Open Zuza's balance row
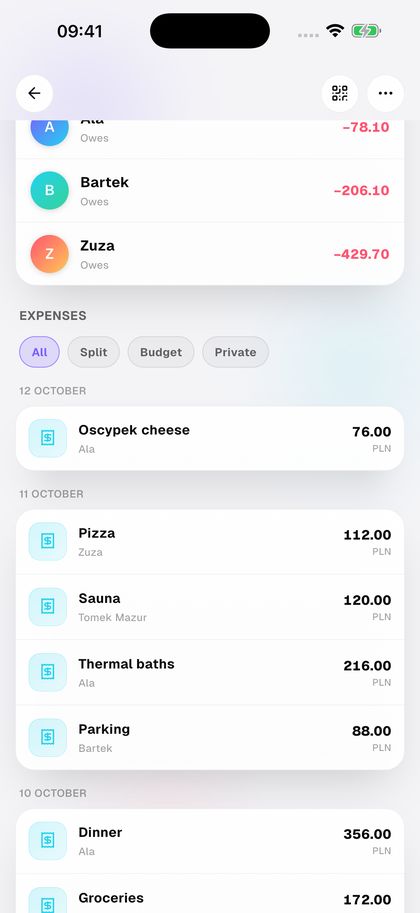This screenshot has height=913, width=420. [210, 254]
